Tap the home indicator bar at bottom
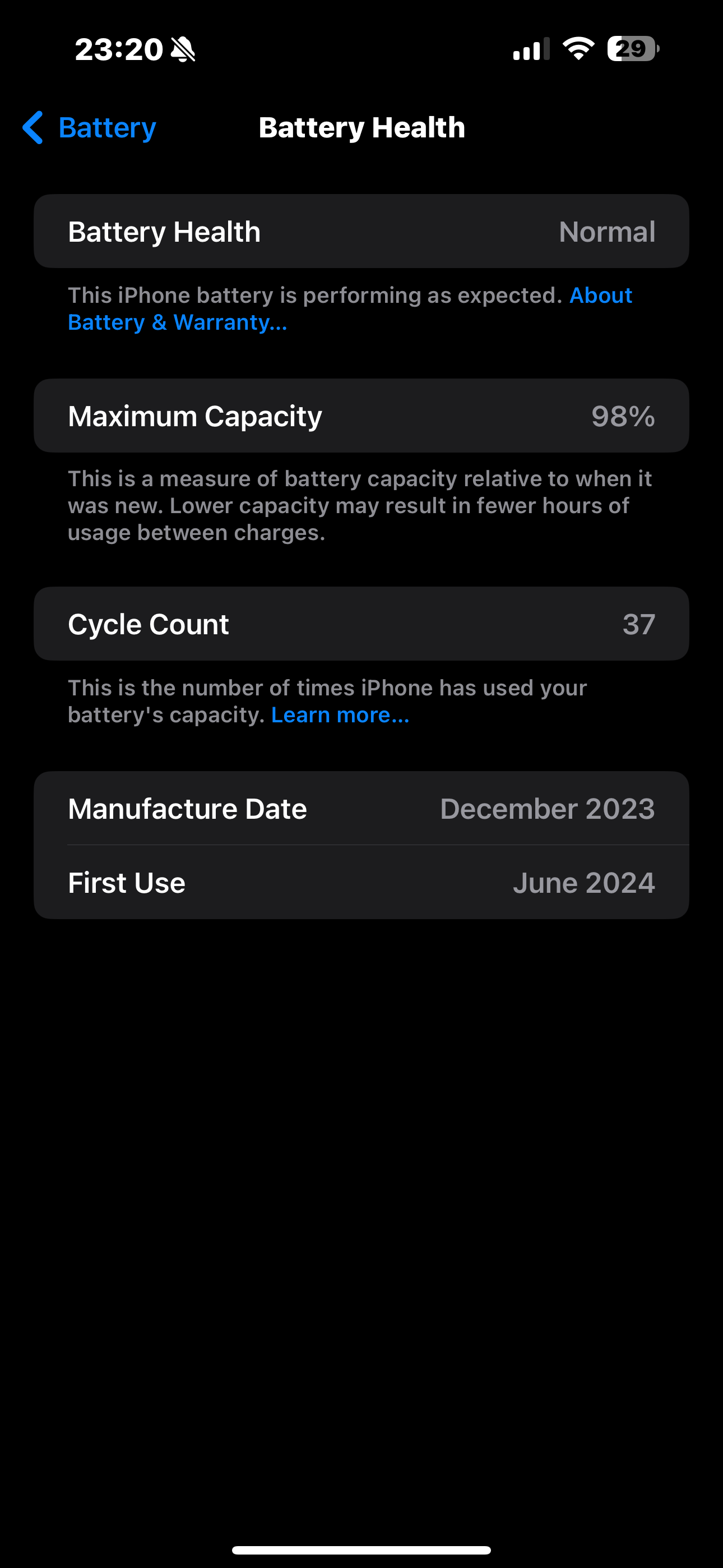The height and width of the screenshot is (1568, 723). 361,1548
